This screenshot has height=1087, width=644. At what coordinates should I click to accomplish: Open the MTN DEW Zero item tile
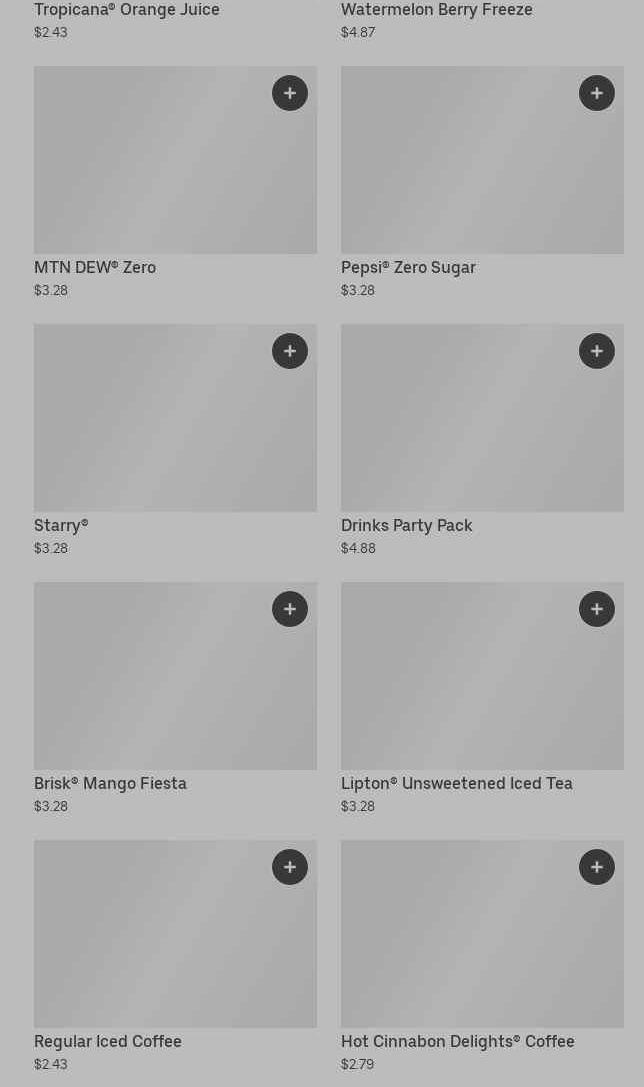tap(150, 170)
